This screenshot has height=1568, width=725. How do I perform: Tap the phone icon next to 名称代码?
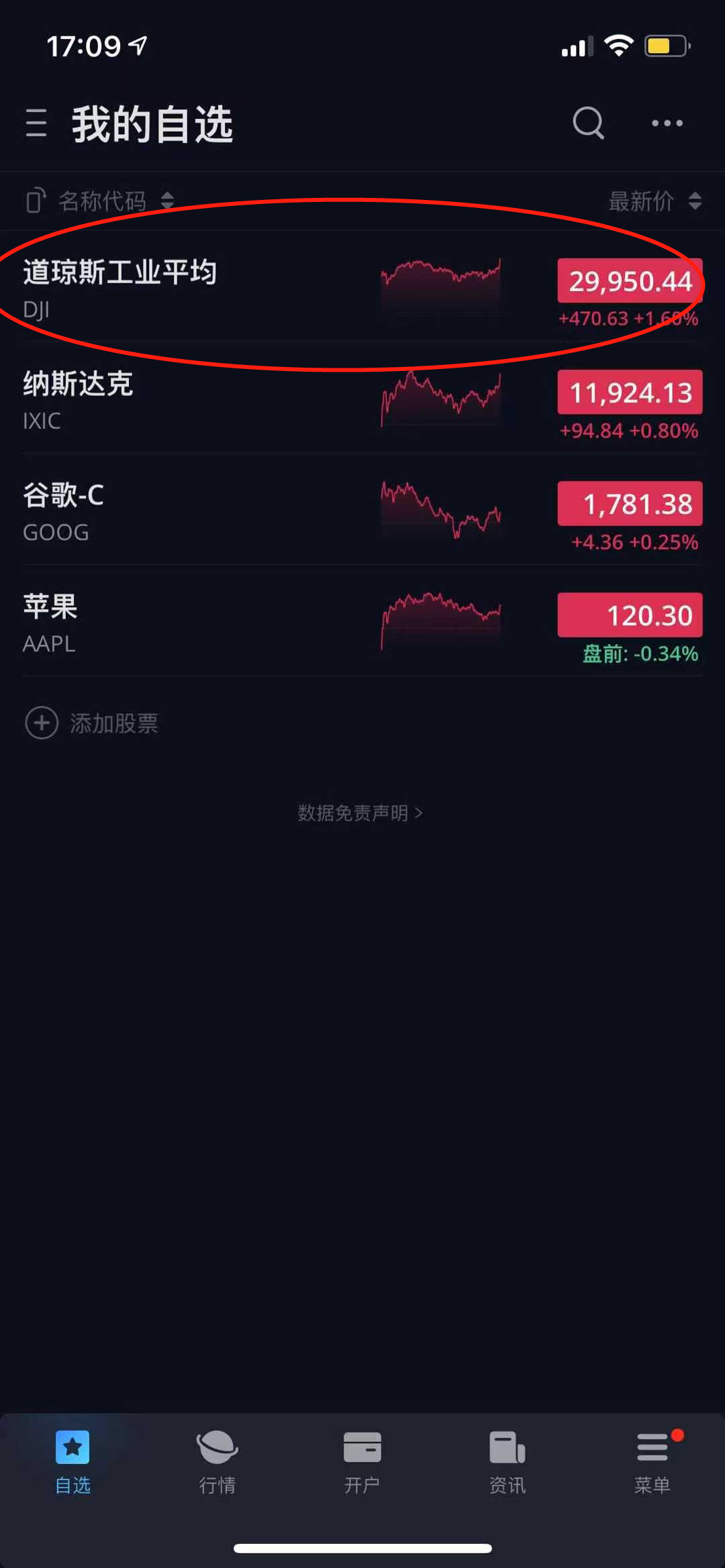coord(34,201)
